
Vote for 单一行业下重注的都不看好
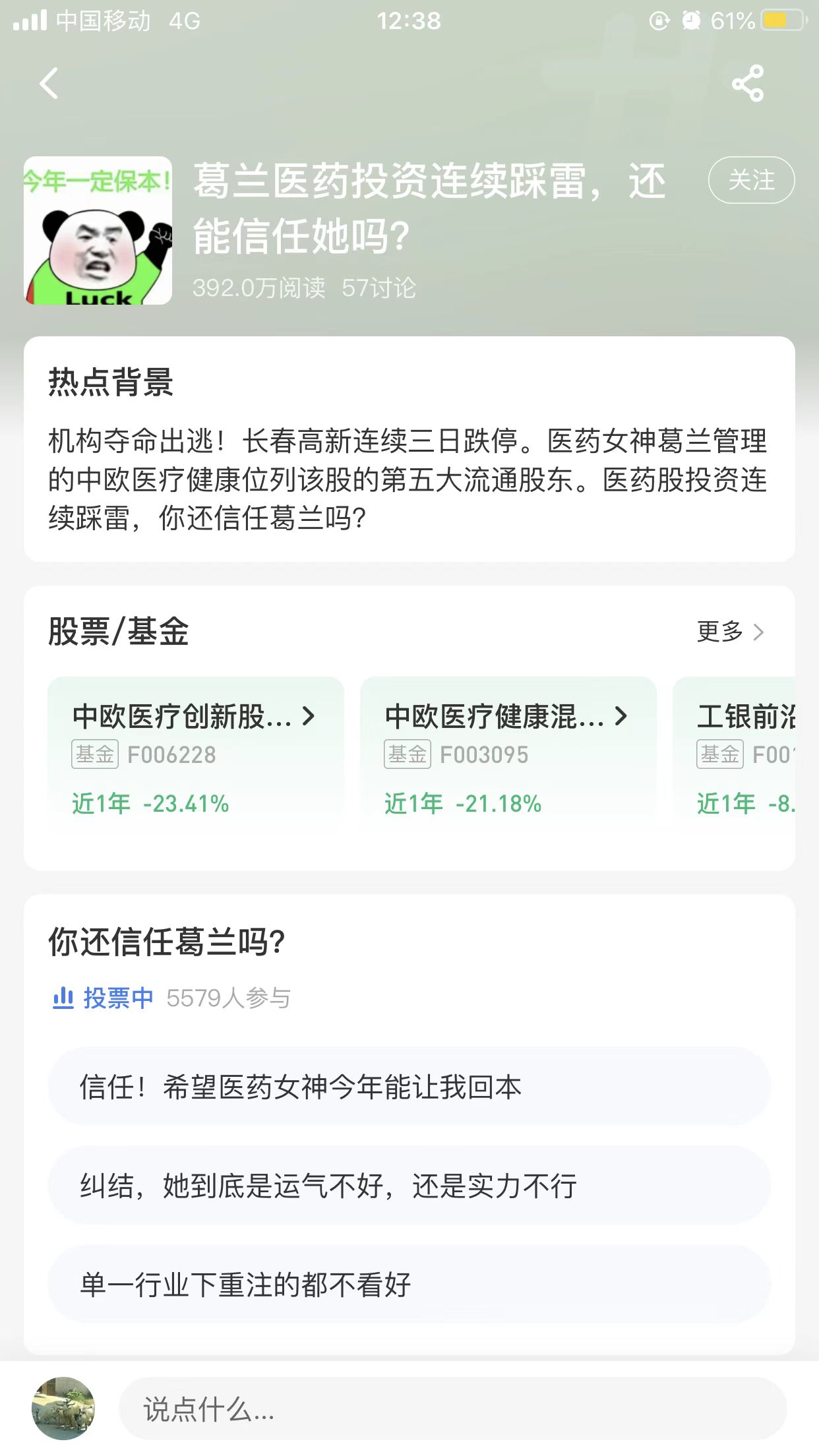pos(409,1284)
